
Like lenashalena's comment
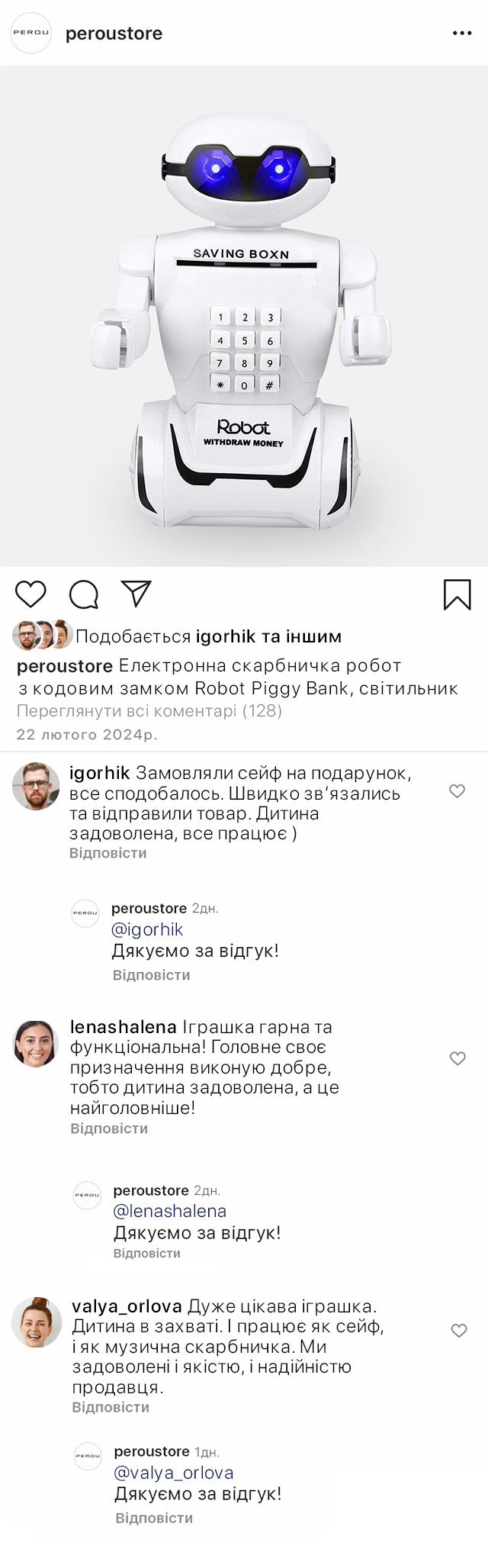point(457,1058)
